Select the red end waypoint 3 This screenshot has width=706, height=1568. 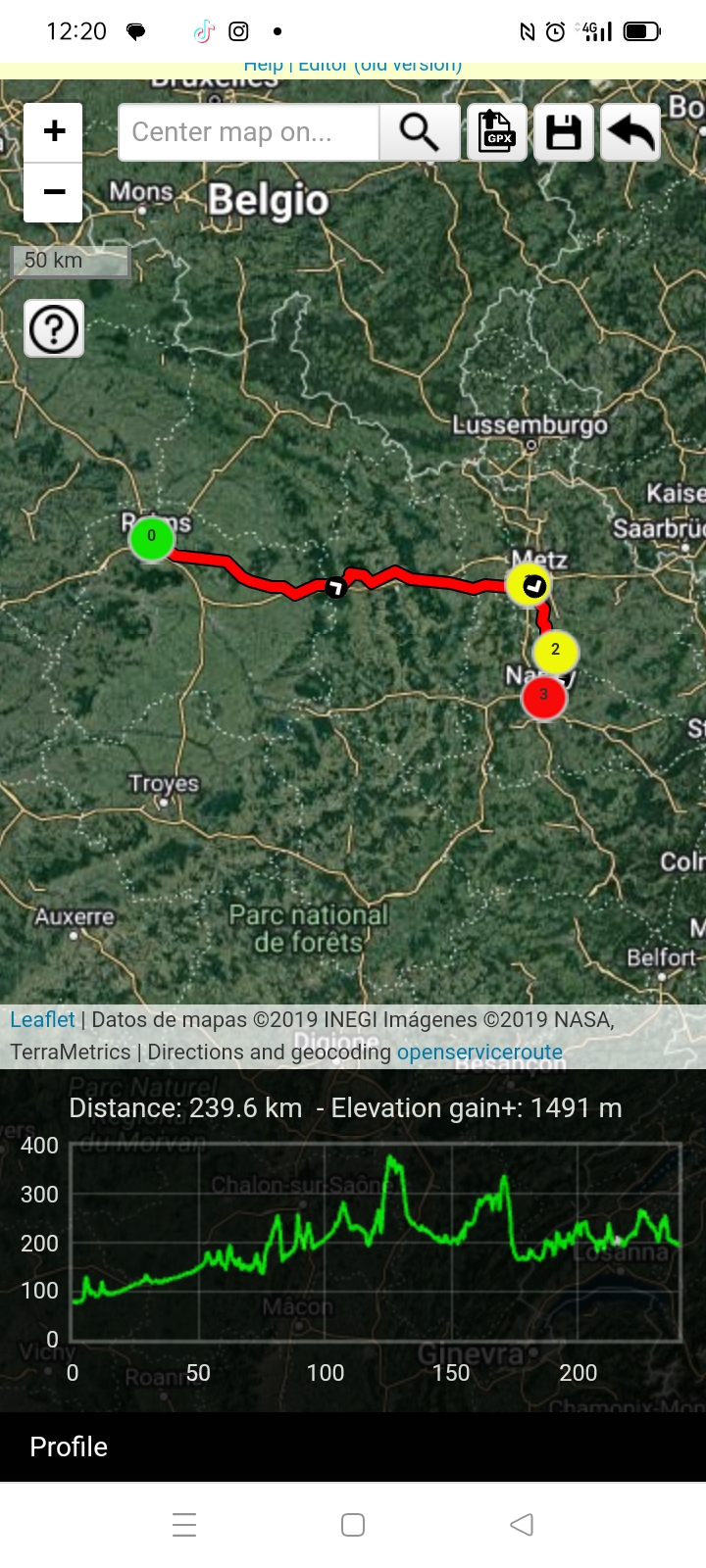pos(543,696)
